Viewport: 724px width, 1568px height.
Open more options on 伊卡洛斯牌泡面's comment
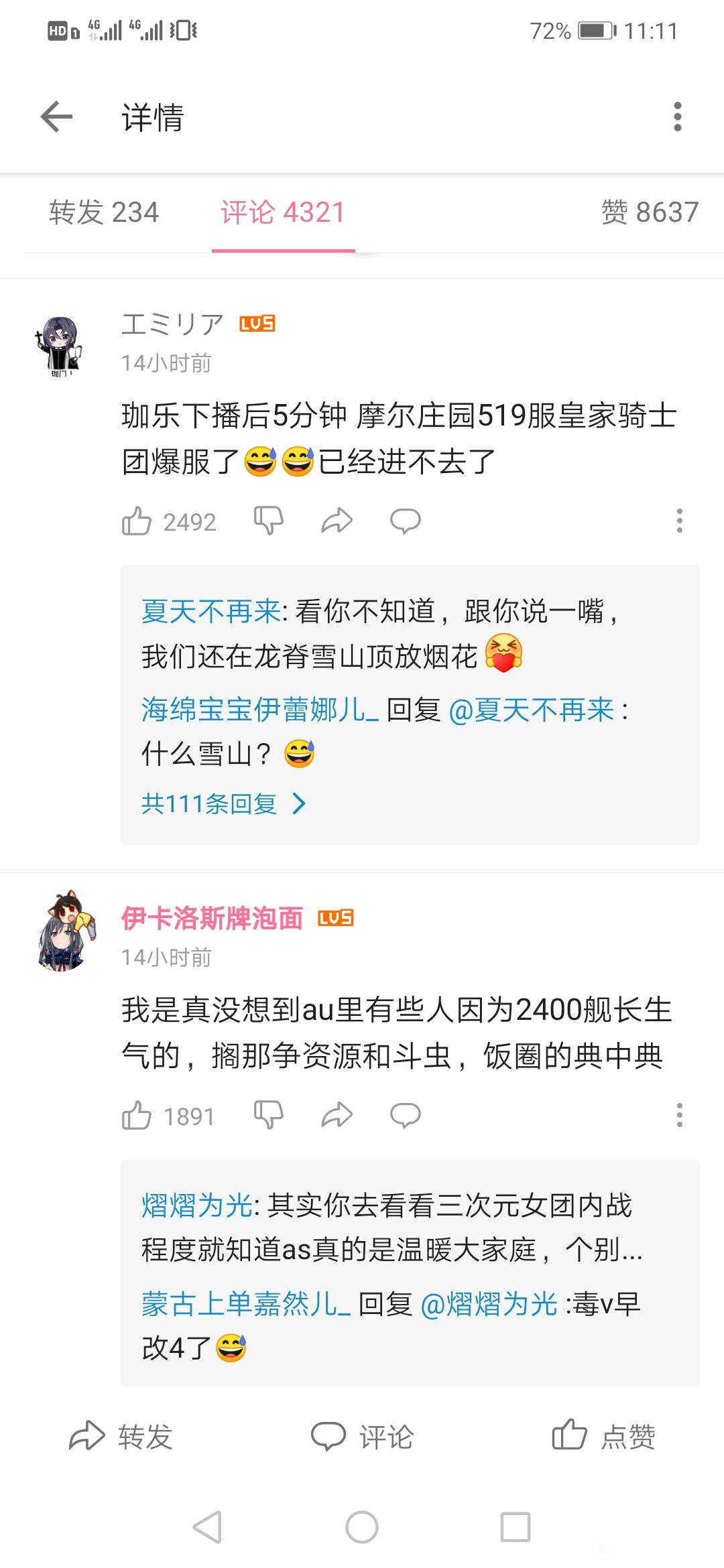pyautogui.click(x=679, y=1116)
